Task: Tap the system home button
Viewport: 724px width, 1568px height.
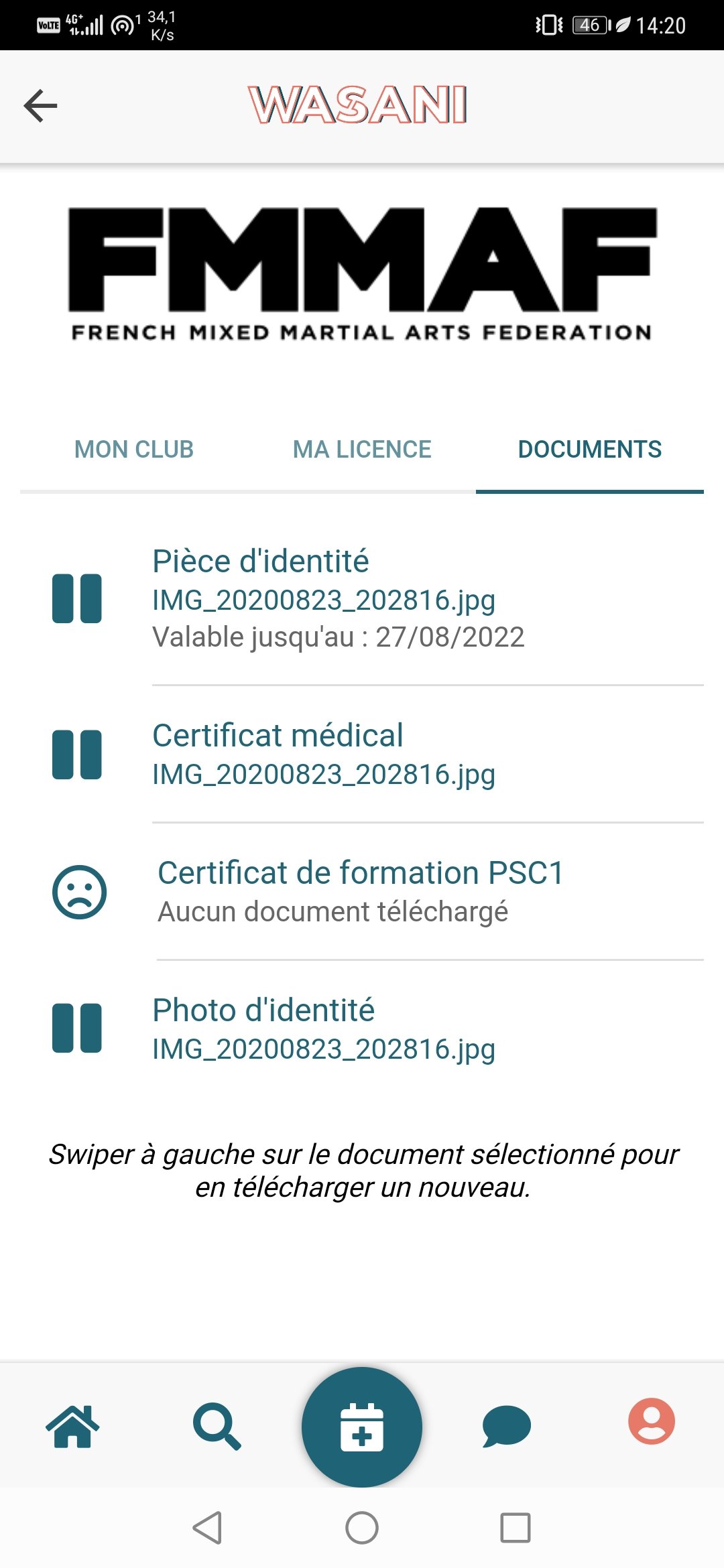Action: coord(362,1528)
